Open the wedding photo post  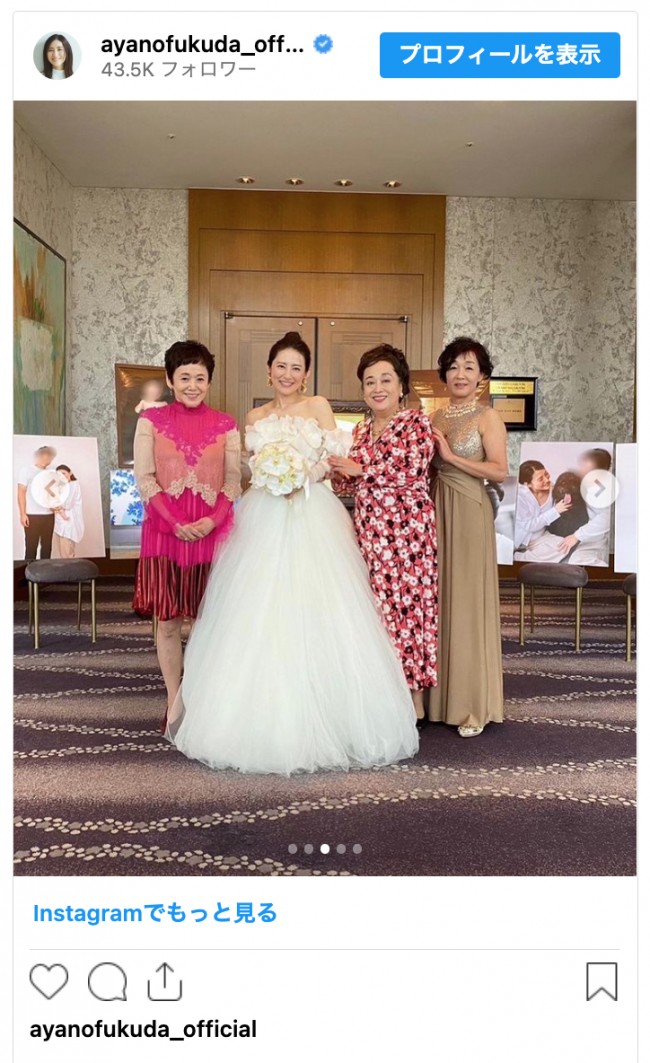pyautogui.click(x=325, y=600)
